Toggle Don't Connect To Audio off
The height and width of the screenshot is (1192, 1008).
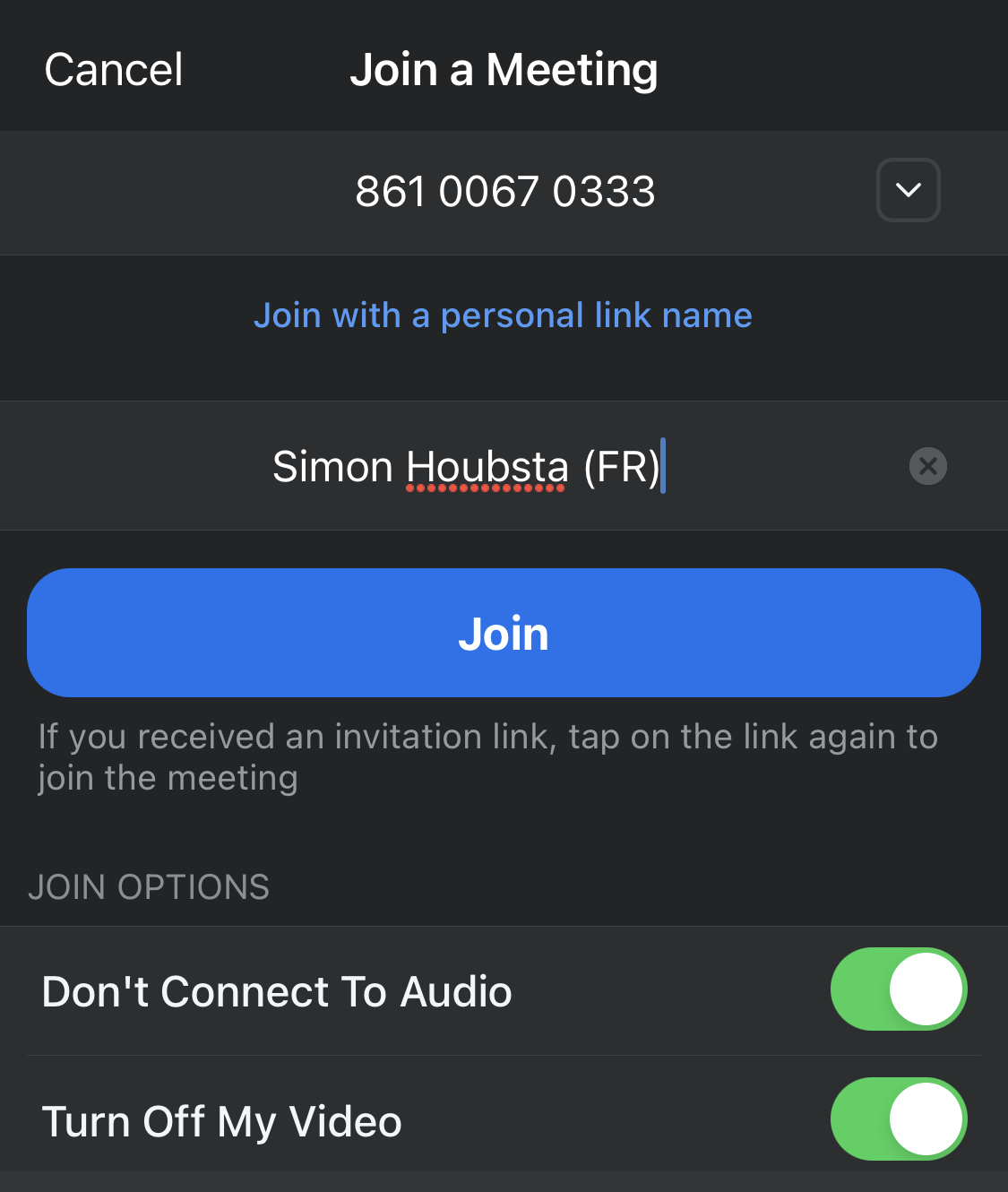[x=898, y=989]
